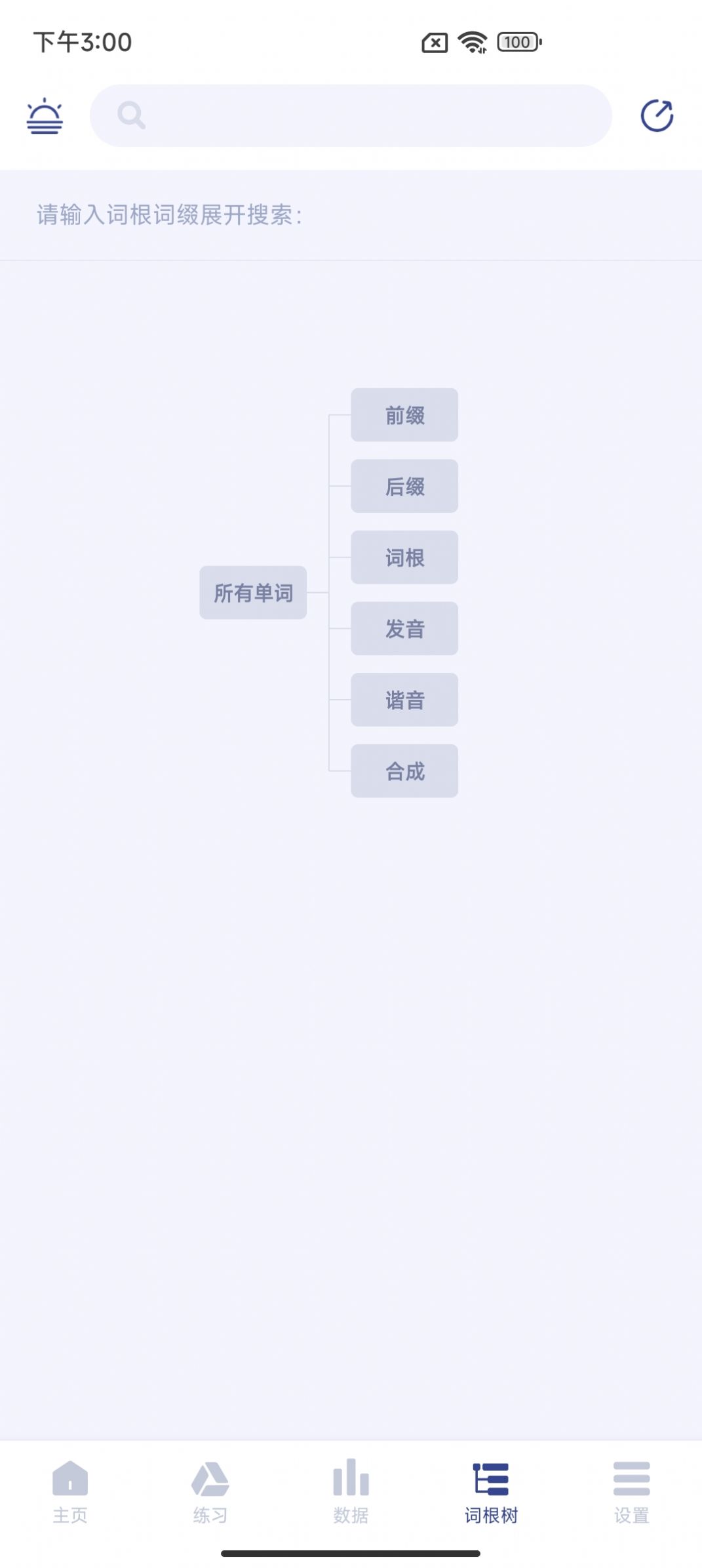This screenshot has height=1568, width=702.
Task: Select the 合成 node
Action: (404, 771)
